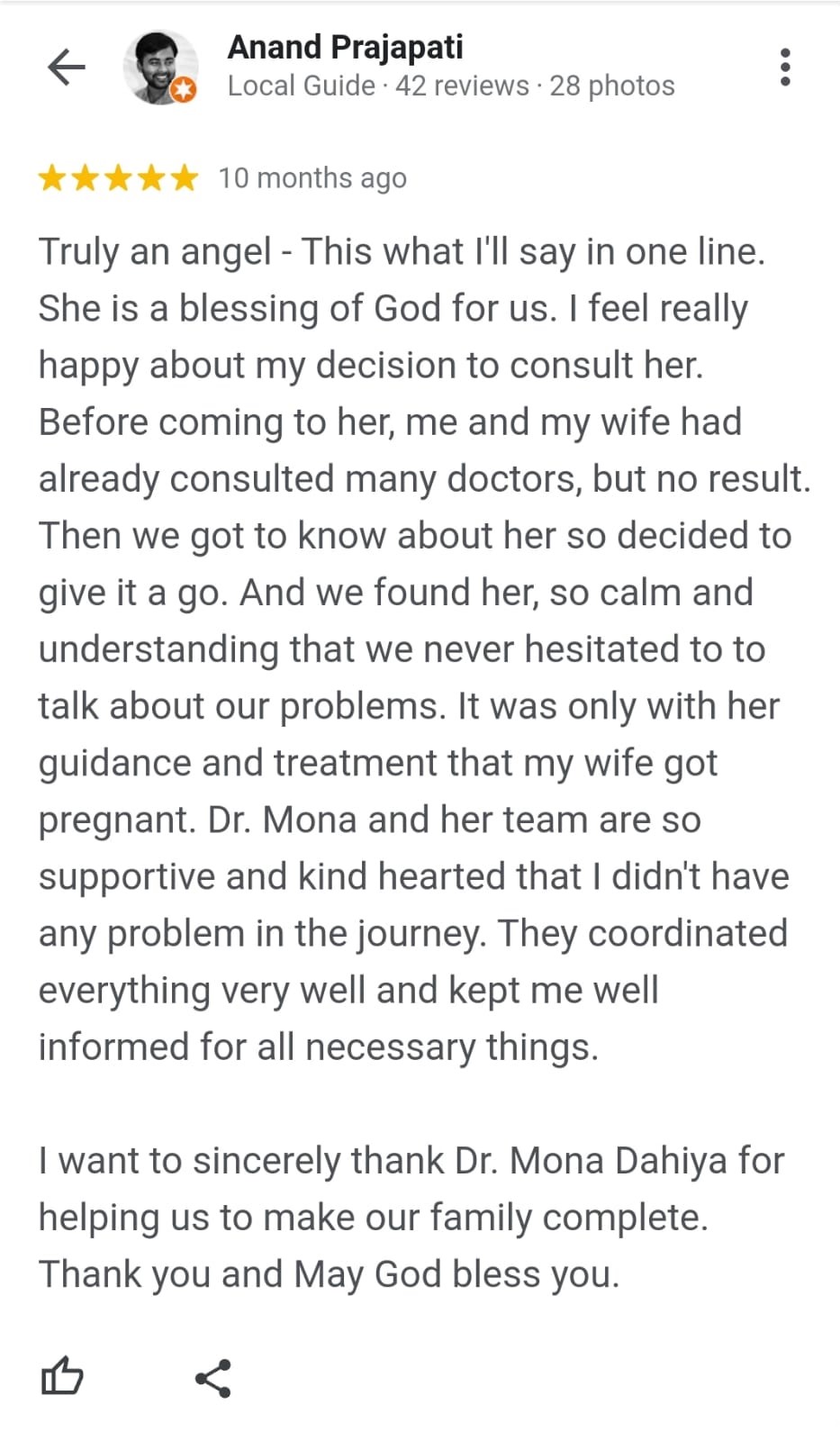Go back using the arrow
This screenshot has height=1441, width=840.
66,67
